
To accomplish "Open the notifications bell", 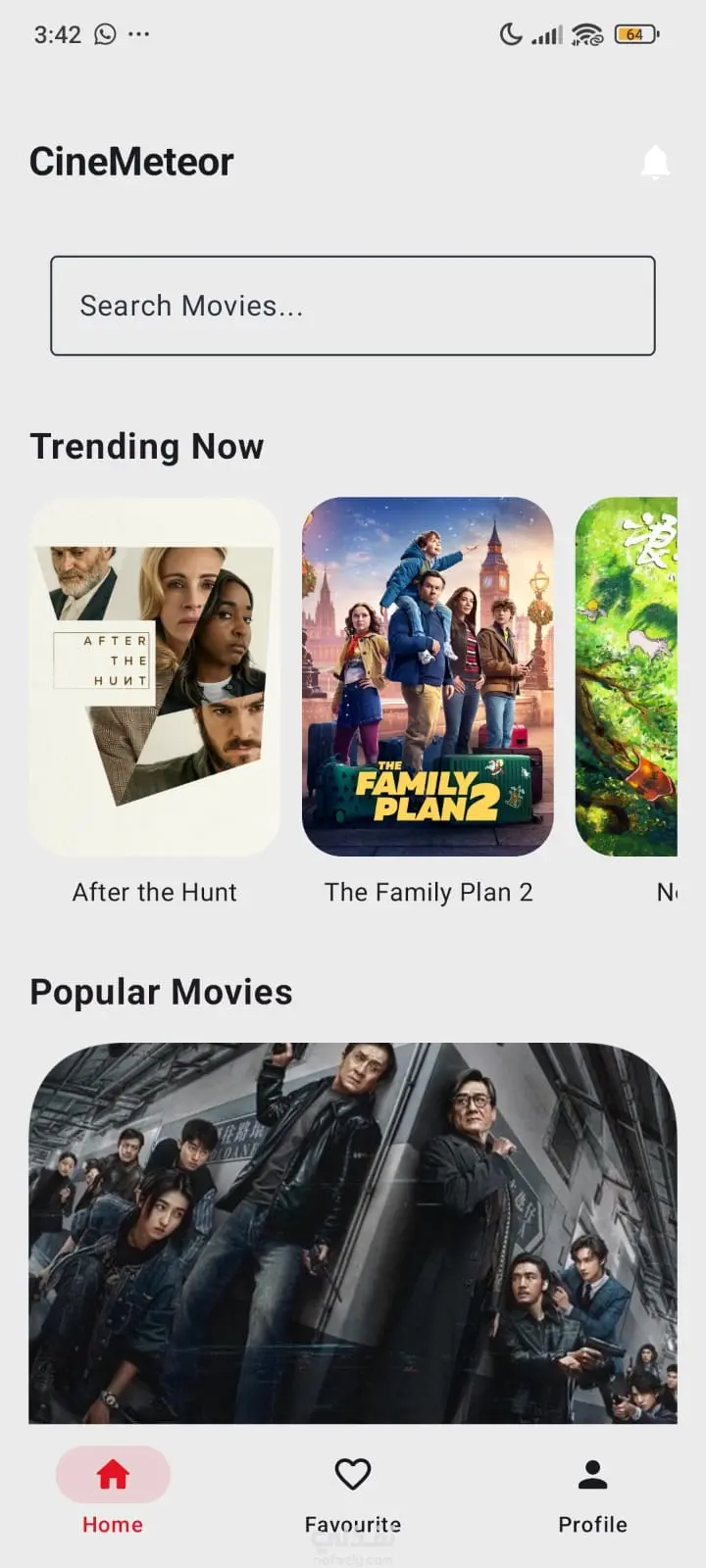I will (x=655, y=162).
